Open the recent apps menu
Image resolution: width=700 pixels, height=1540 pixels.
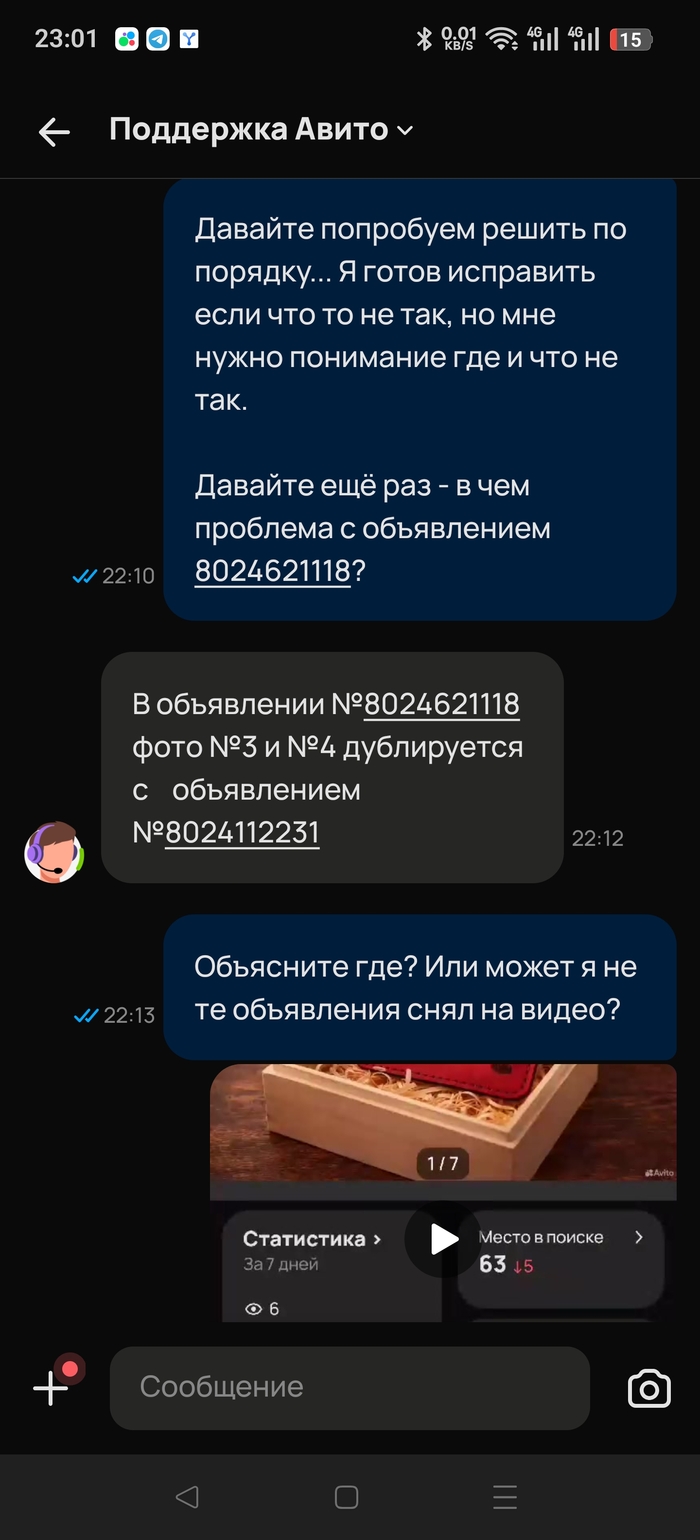pos(505,1496)
